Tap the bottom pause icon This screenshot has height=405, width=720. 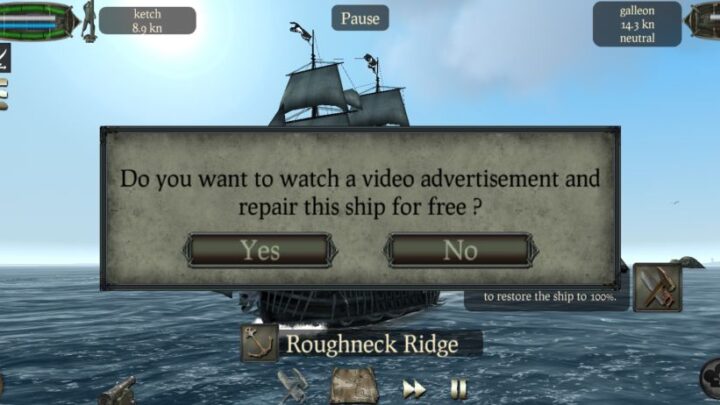[x=457, y=388]
